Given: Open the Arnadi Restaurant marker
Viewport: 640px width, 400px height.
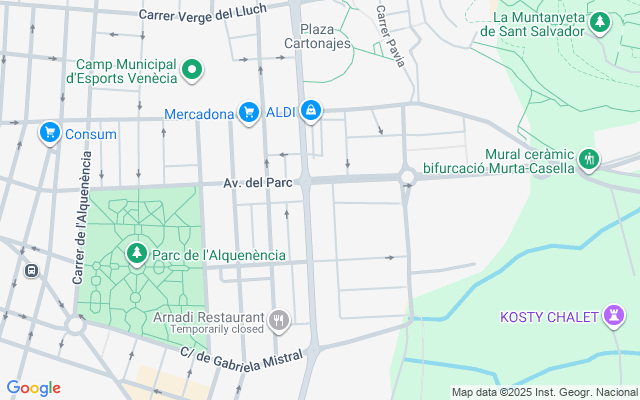Looking at the screenshot, I should coord(280,321).
